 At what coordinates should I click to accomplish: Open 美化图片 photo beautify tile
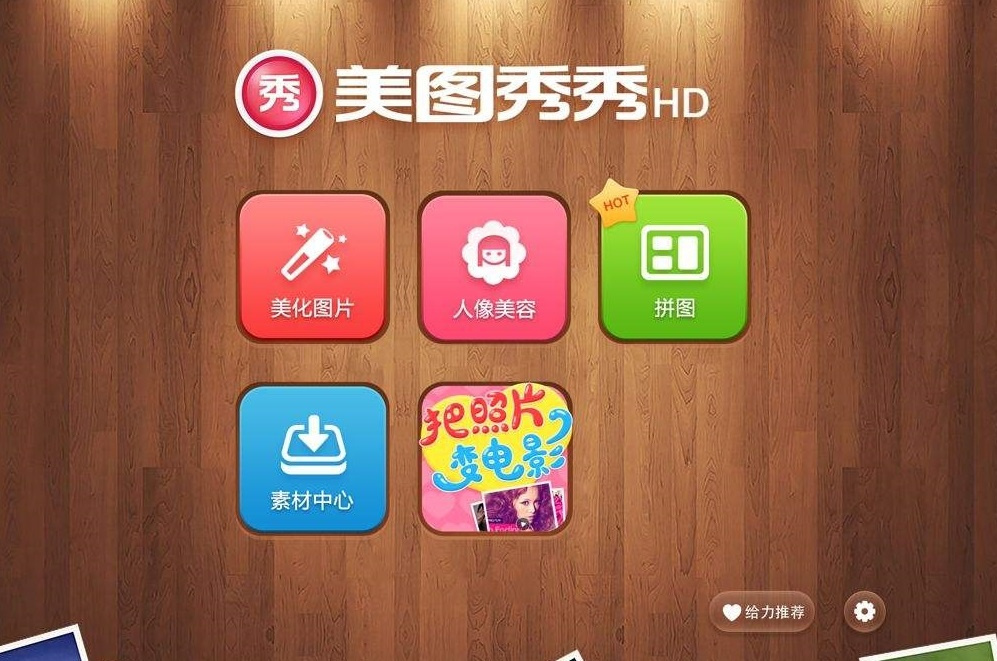[x=312, y=266]
